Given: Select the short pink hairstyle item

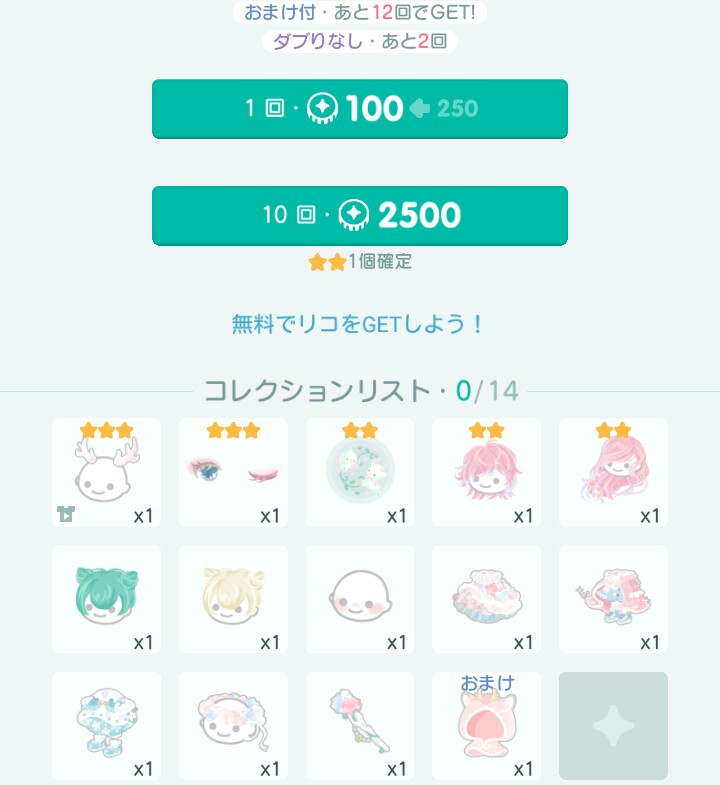Looking at the screenshot, I should 486,473.
